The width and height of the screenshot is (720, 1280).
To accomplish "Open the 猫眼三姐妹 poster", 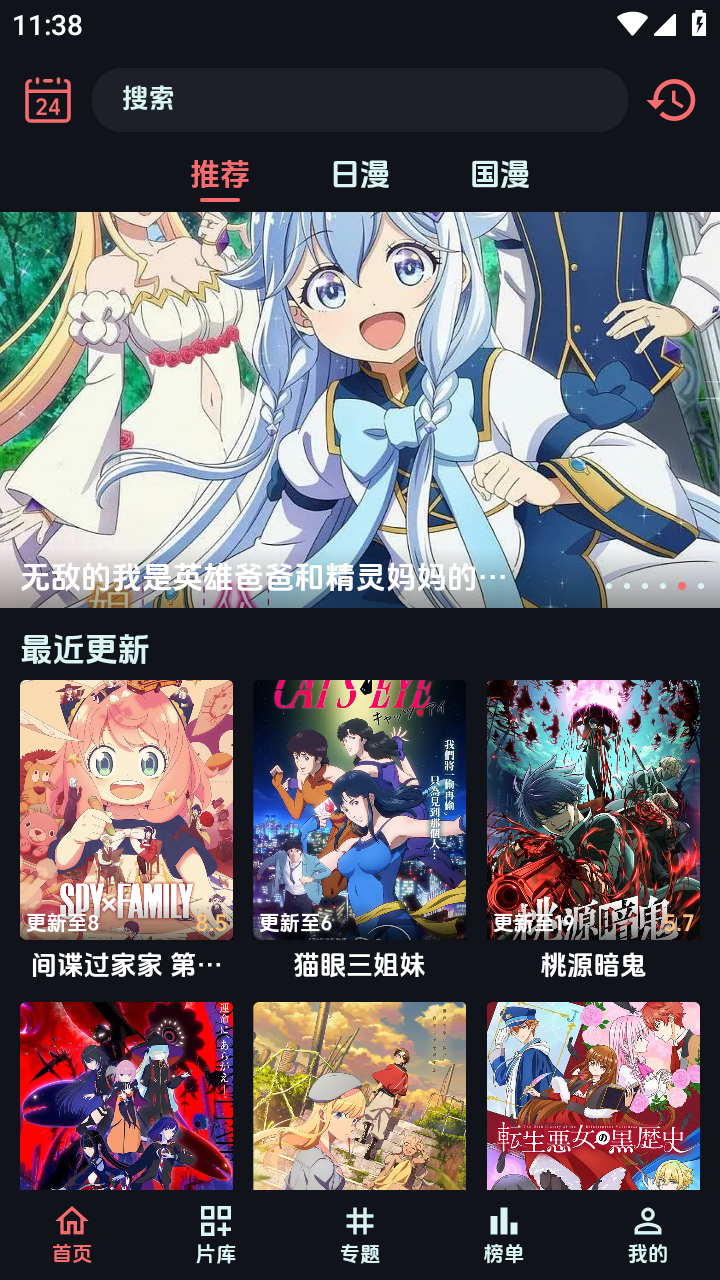I will [360, 810].
